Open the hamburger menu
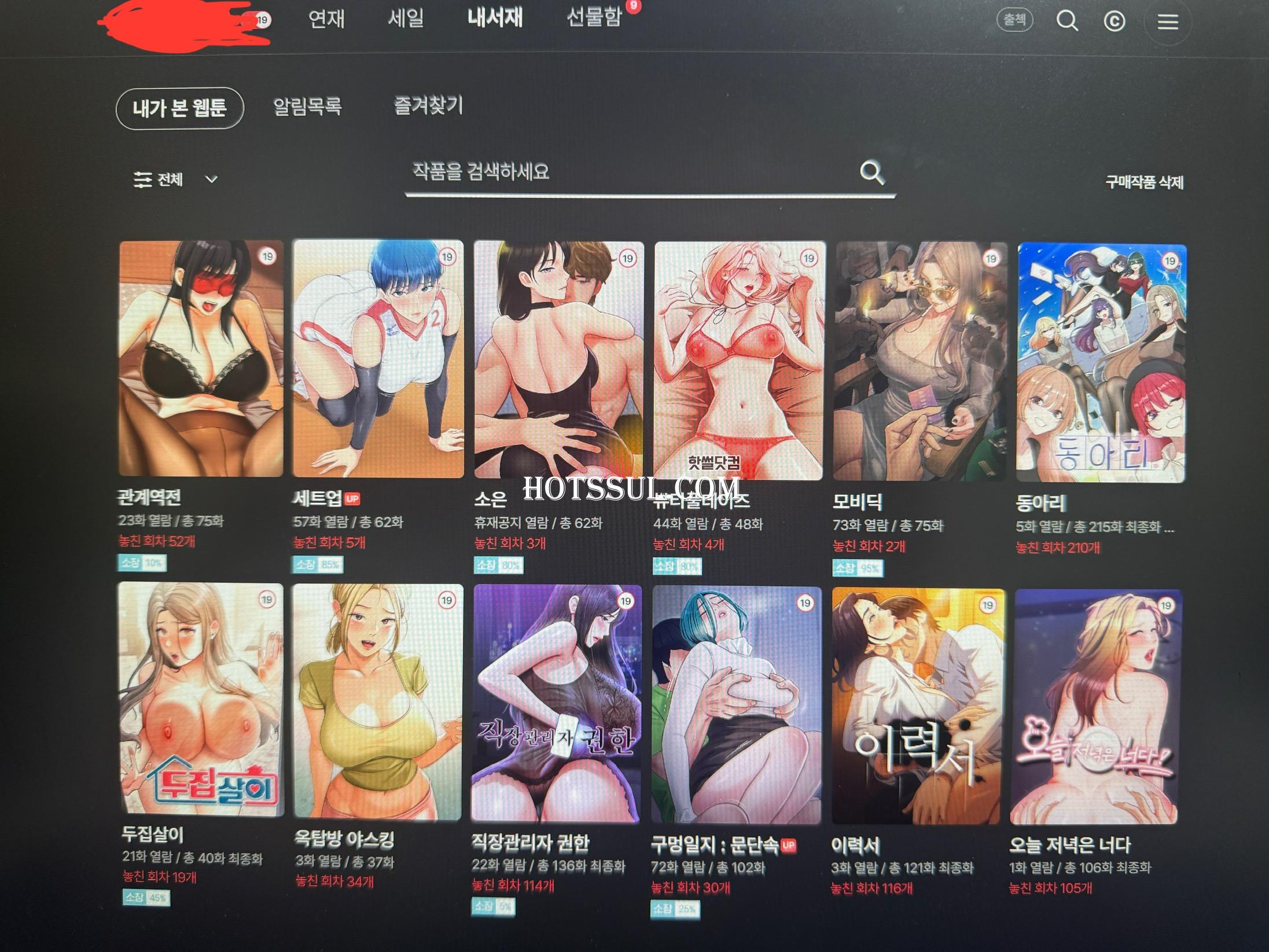This screenshot has width=1269, height=952. pyautogui.click(x=1168, y=22)
